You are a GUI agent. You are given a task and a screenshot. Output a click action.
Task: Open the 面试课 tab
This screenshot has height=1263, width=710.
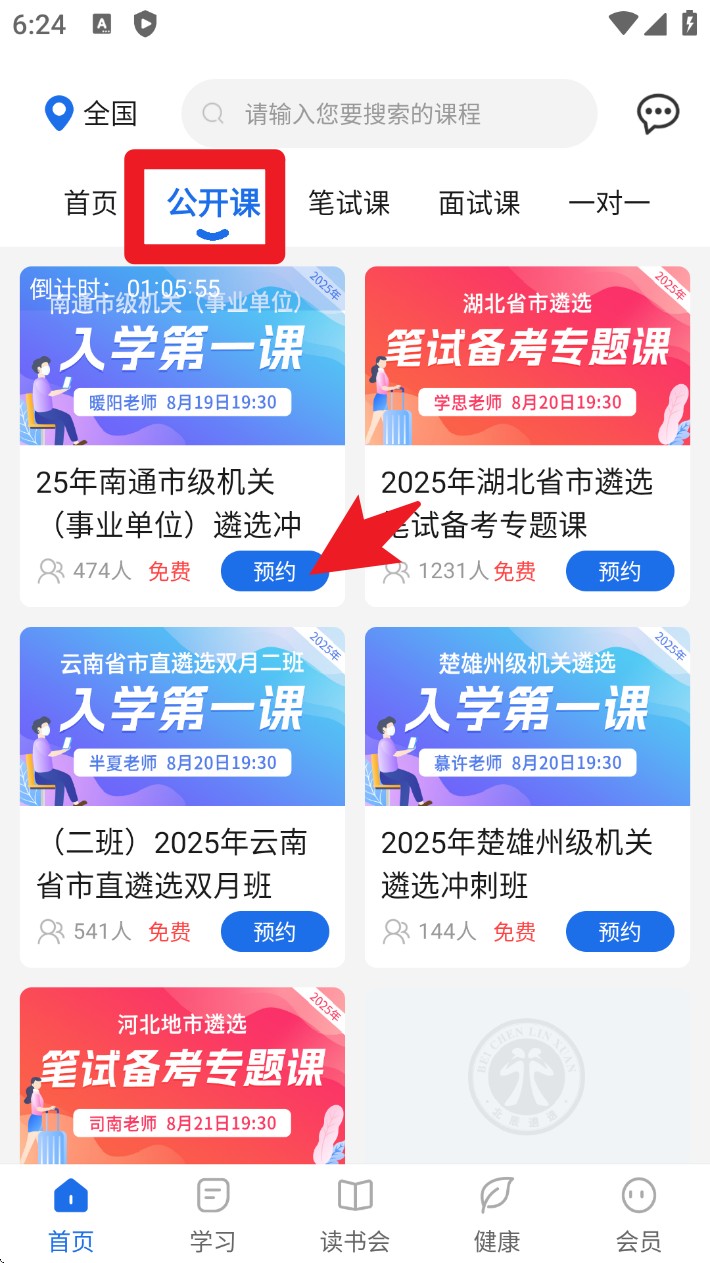click(x=479, y=204)
